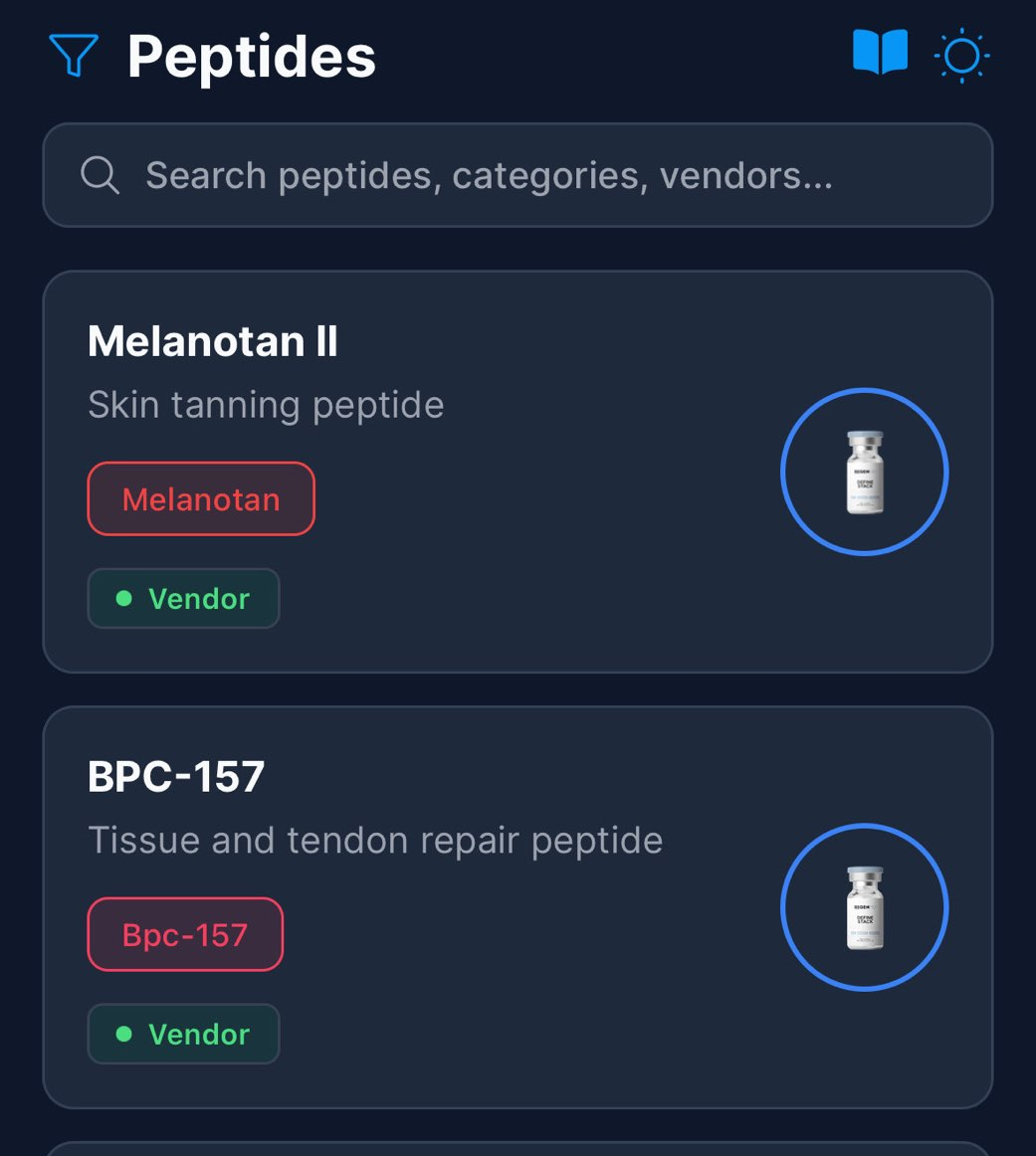
Task: Tap the peptide search field
Action: (518, 175)
